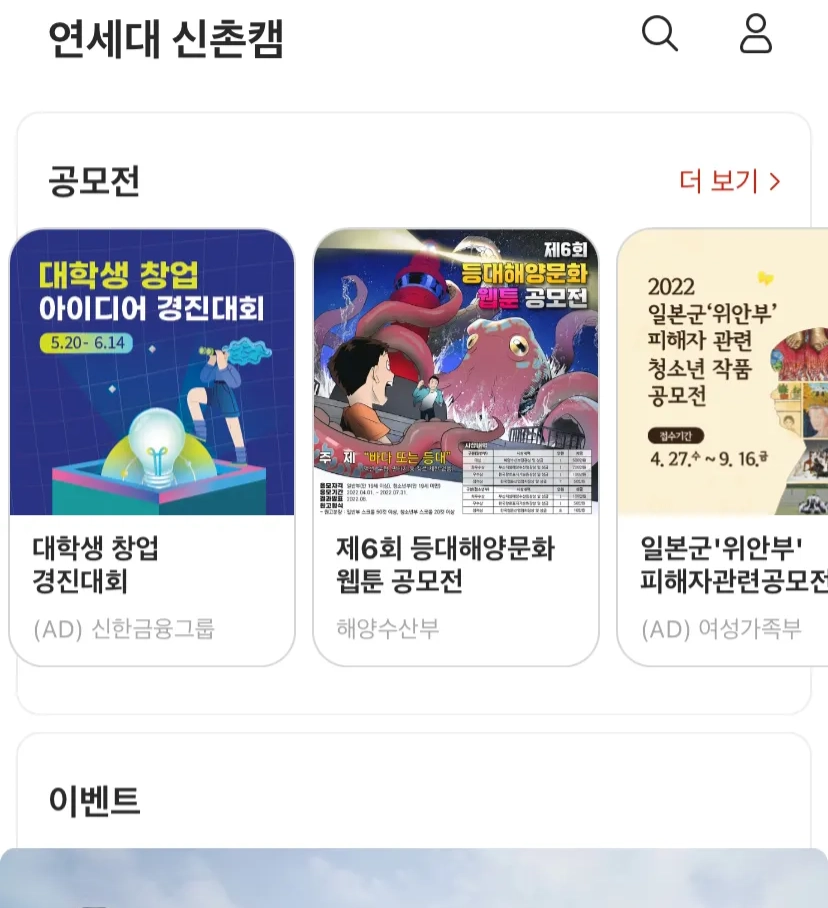Open the event banner under 이벤트
828x908 pixels.
pyautogui.click(x=414, y=878)
